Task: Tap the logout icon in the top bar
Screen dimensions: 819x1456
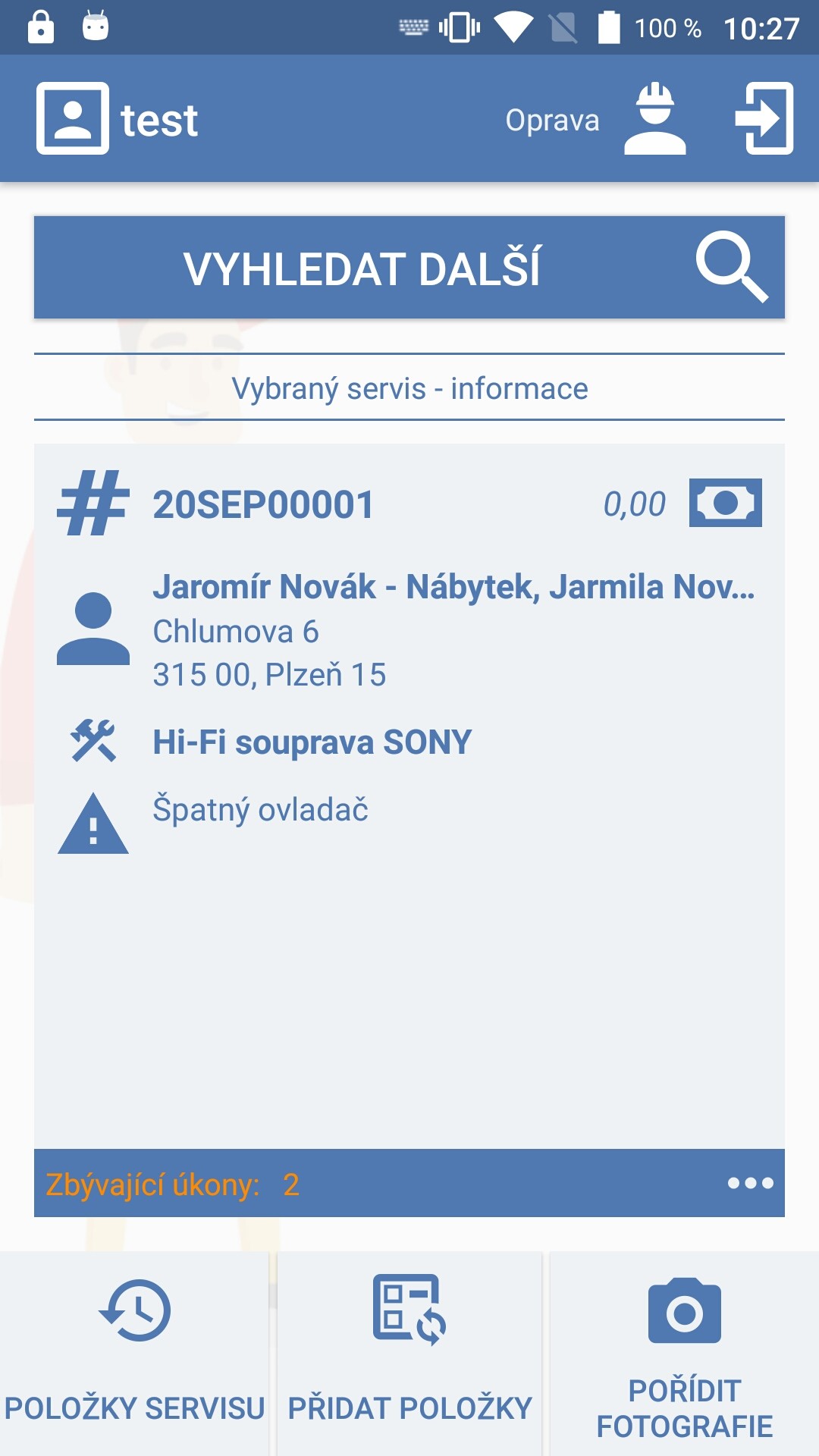Action: pos(764,118)
